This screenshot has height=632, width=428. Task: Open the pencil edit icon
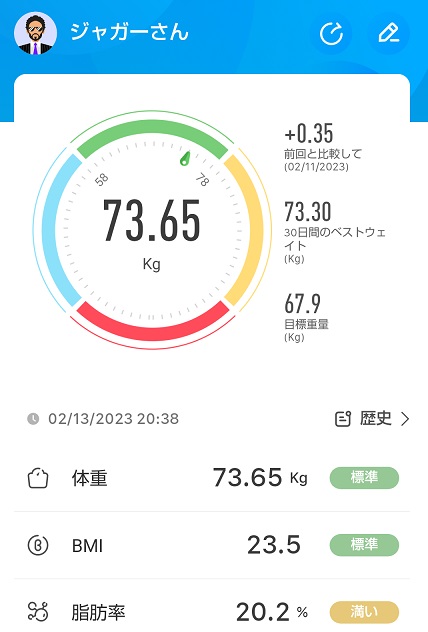[389, 33]
